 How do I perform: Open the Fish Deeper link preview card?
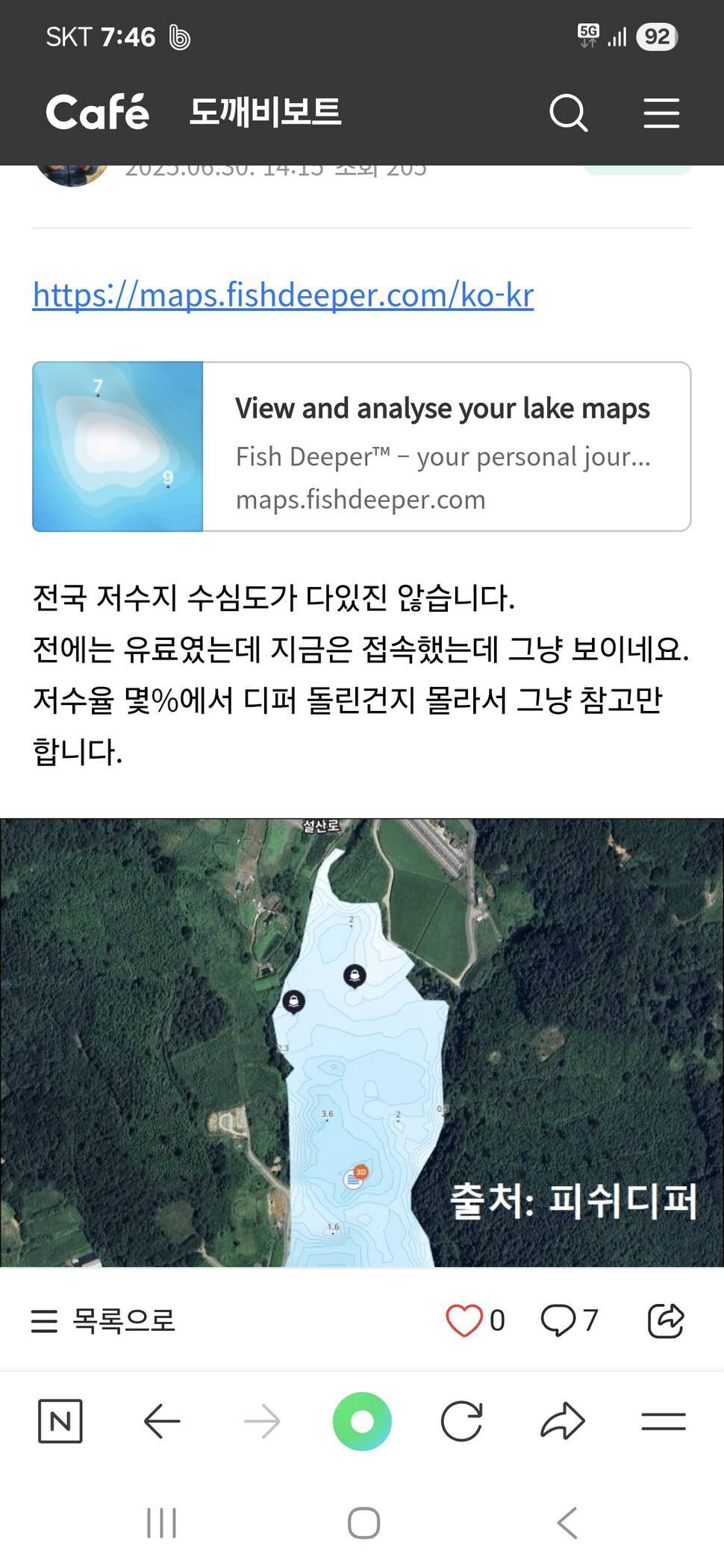tap(361, 447)
